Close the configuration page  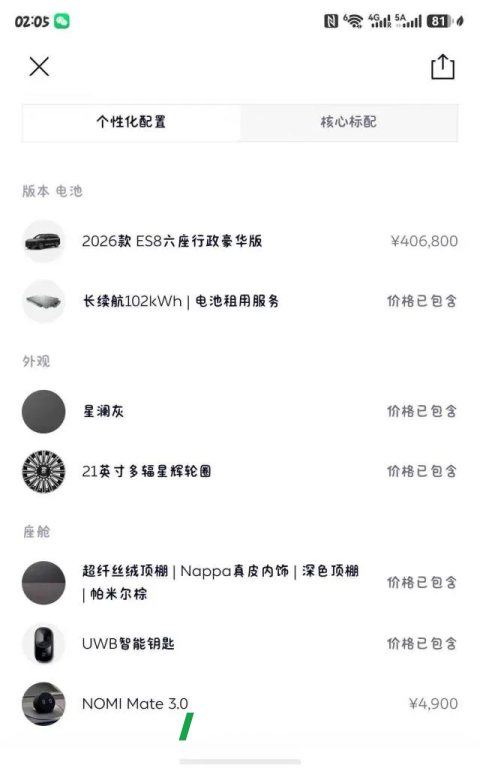pyautogui.click(x=39, y=66)
